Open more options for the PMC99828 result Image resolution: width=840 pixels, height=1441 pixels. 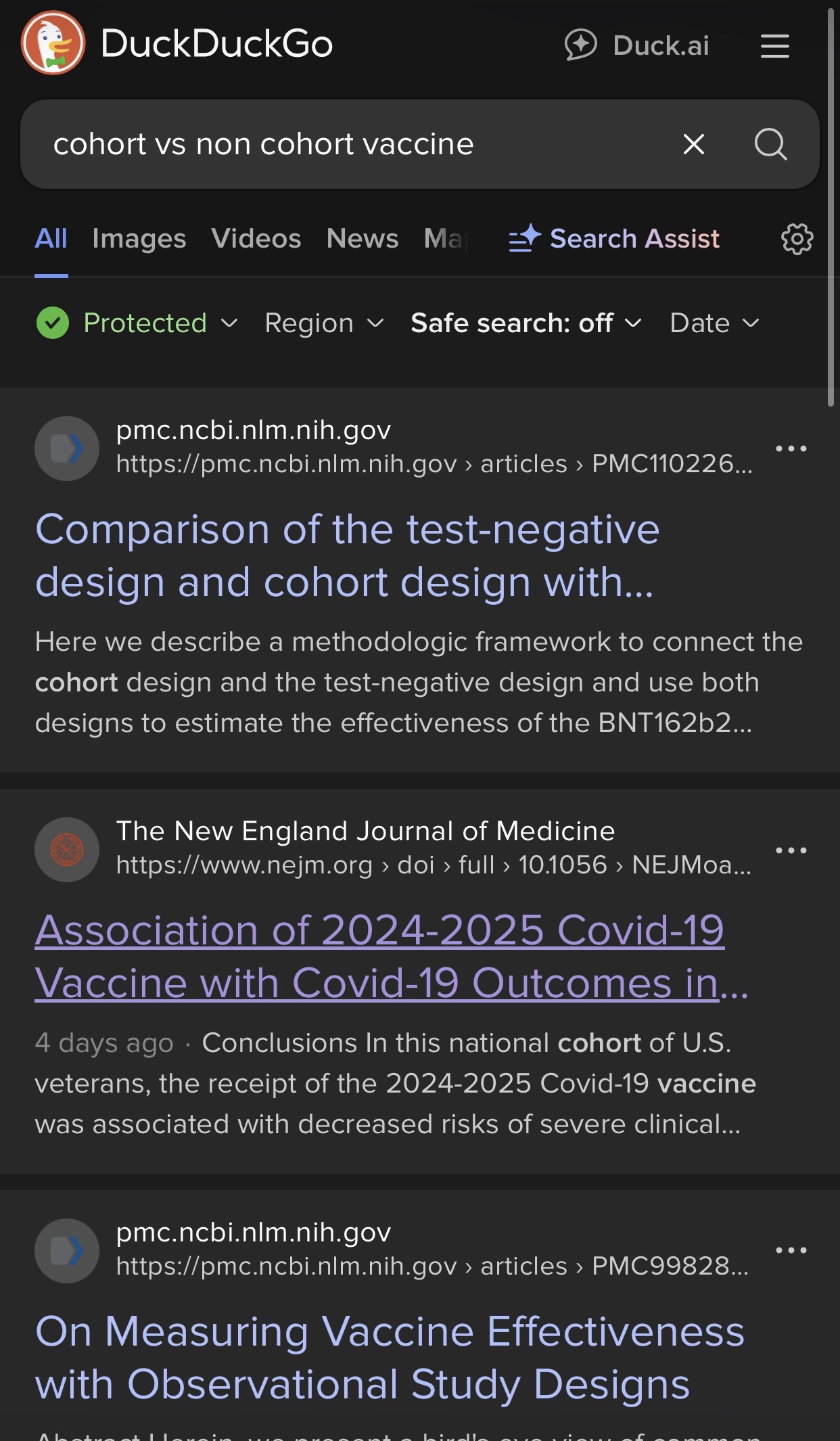point(791,1250)
